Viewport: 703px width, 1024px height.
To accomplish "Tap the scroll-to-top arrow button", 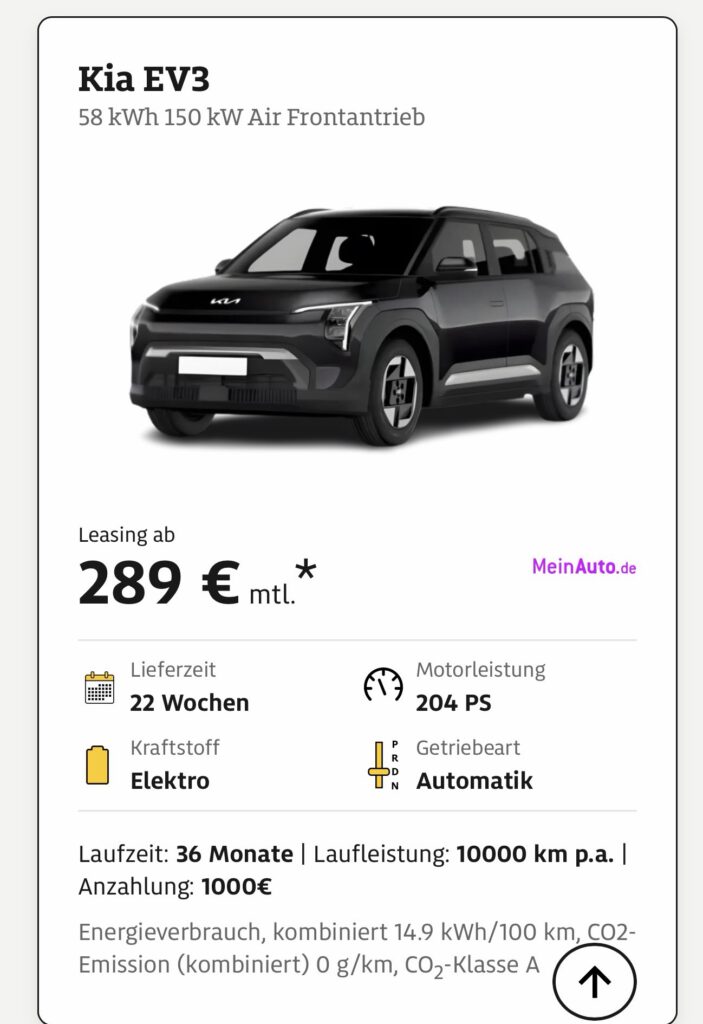I will 594,981.
